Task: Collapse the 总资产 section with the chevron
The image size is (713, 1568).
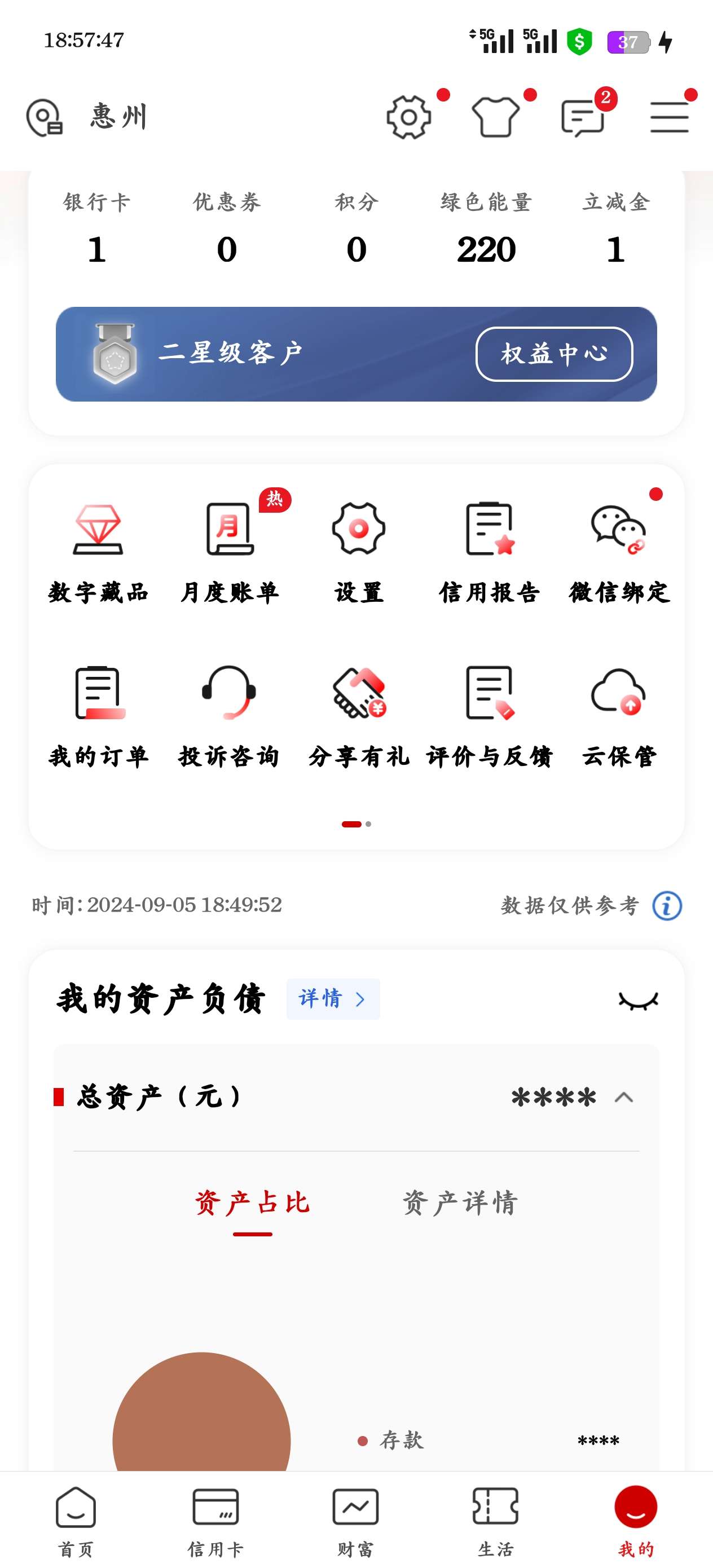Action: click(x=623, y=1098)
